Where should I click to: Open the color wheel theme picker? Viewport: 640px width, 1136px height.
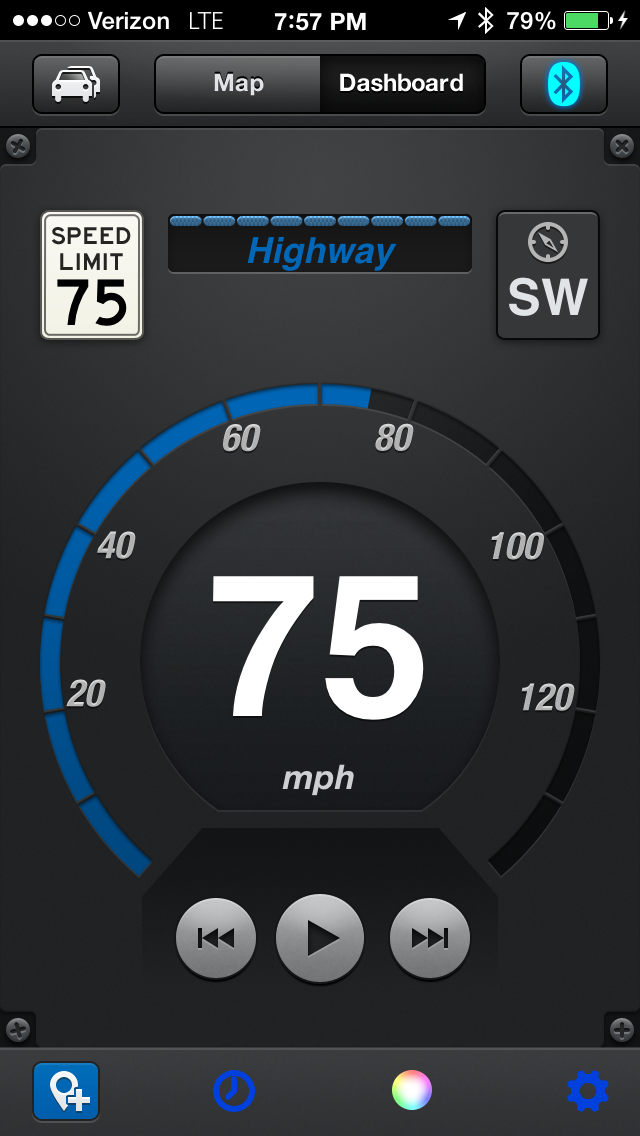tap(412, 1090)
